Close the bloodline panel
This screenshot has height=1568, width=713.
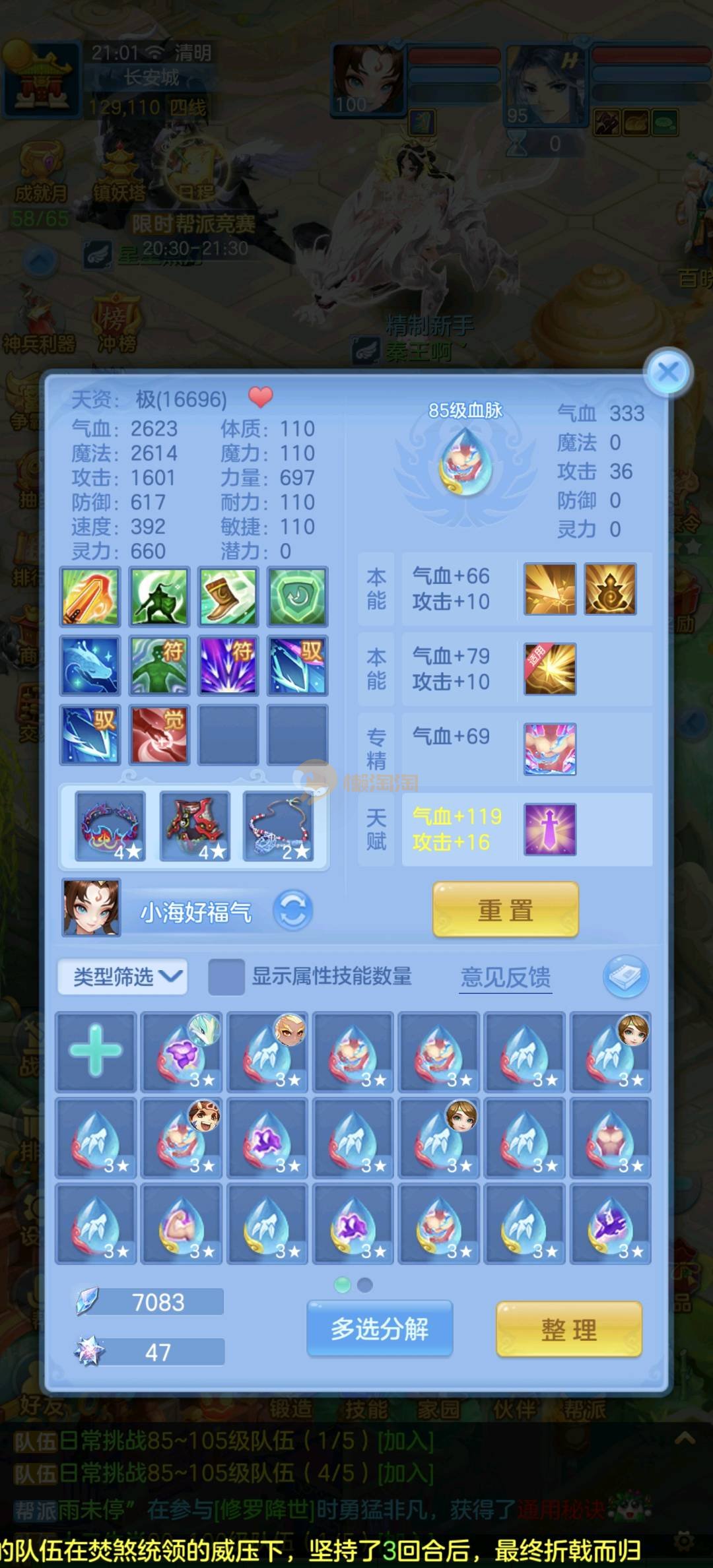(x=668, y=372)
